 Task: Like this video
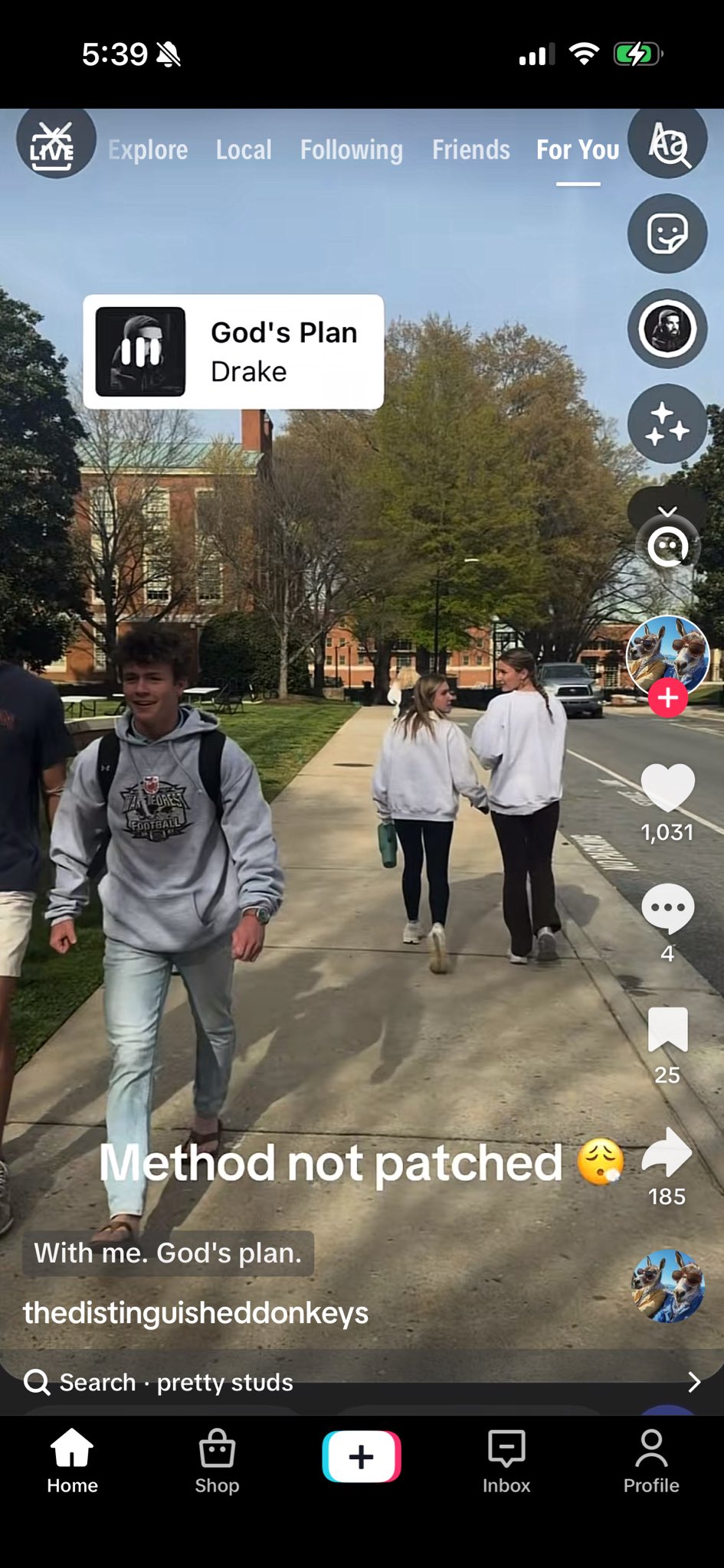tap(667, 788)
